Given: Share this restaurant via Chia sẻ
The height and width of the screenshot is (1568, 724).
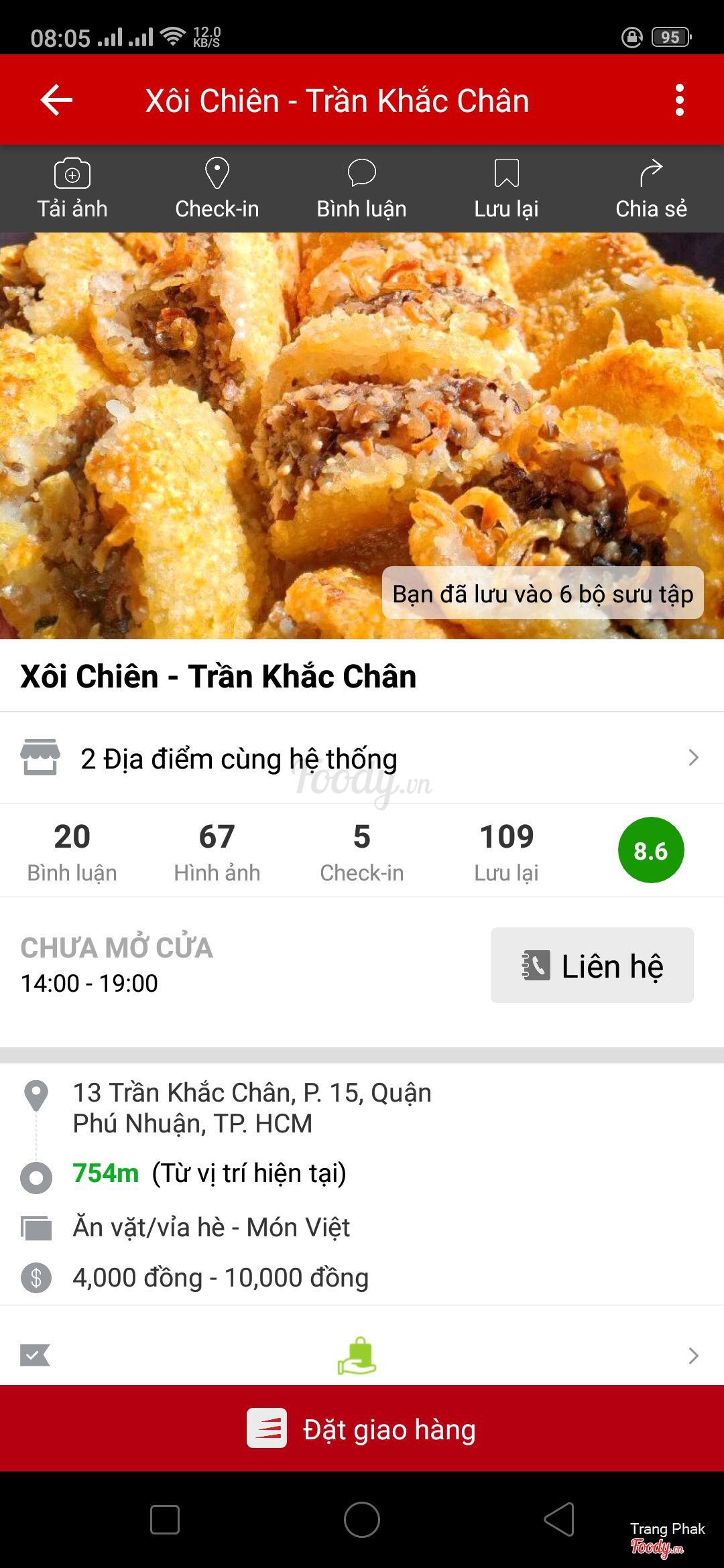Looking at the screenshot, I should click(x=651, y=189).
